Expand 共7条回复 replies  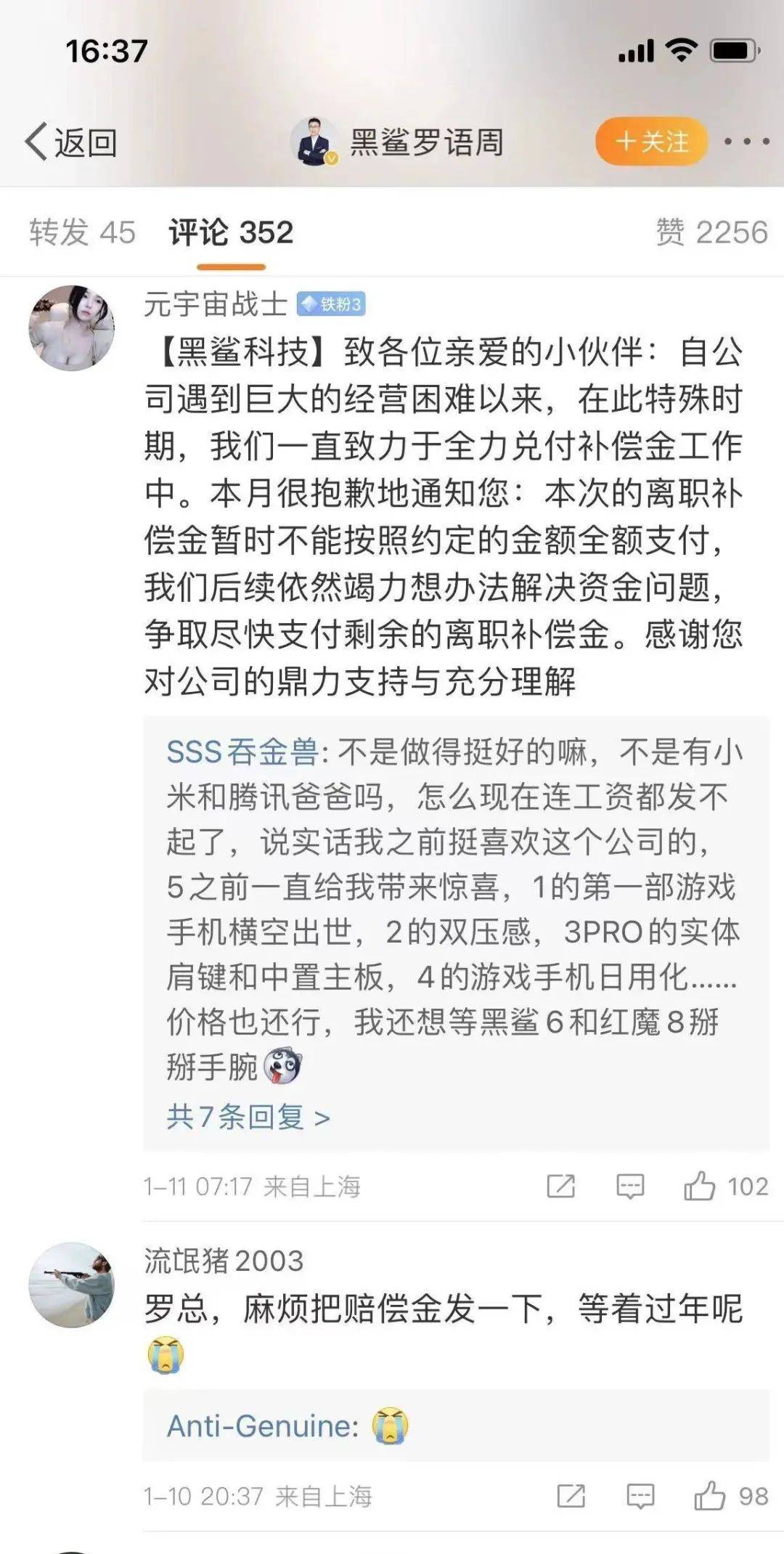point(248,1117)
